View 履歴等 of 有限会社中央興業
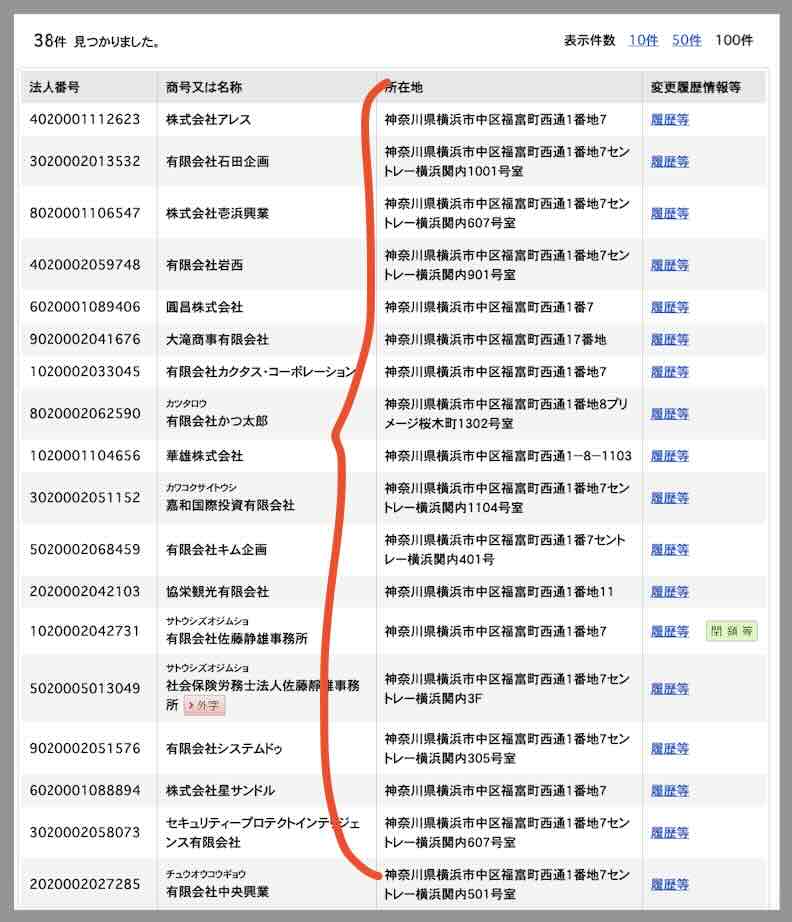 click(669, 884)
